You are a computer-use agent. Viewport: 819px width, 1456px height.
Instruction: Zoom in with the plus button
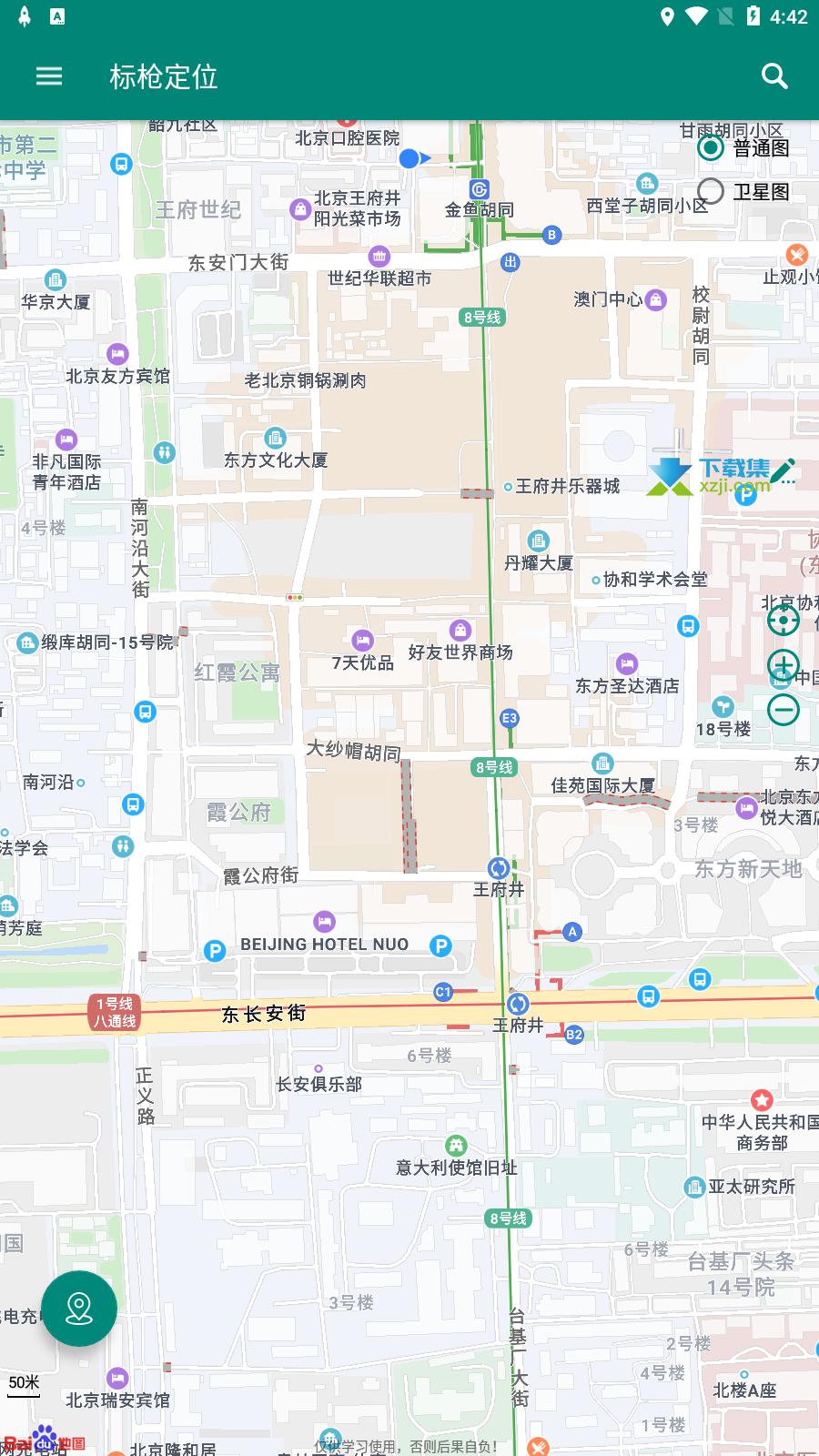(784, 665)
